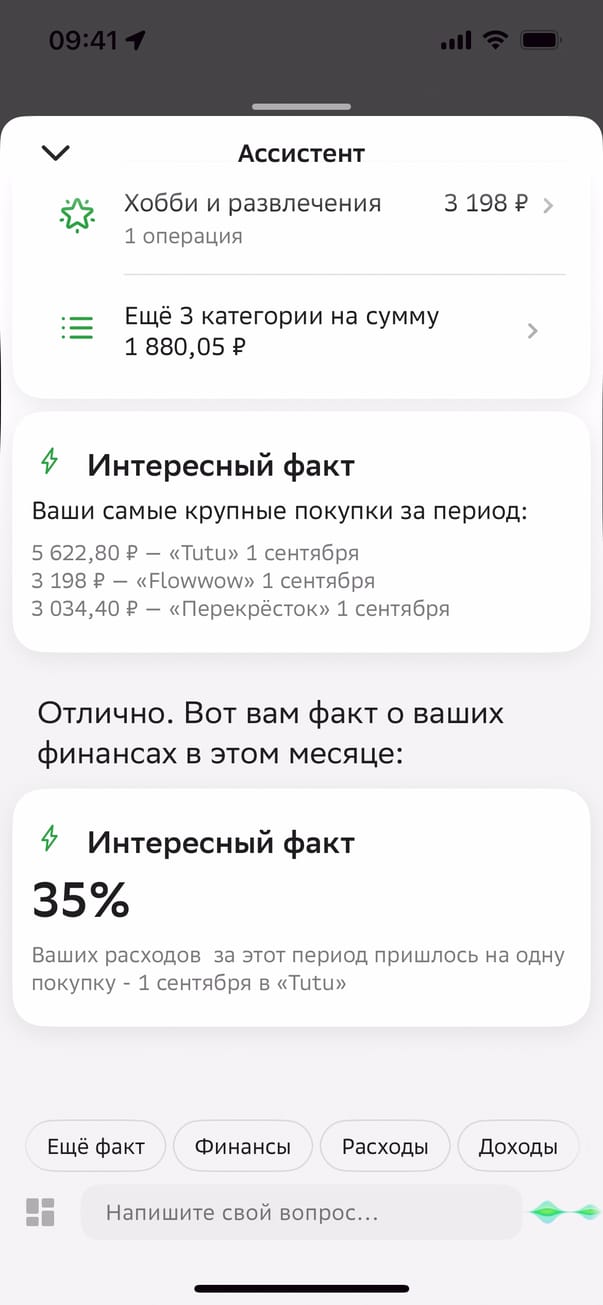Open the grid menu icon beside the input
Screen dimensions: 603x1305
40,1212
